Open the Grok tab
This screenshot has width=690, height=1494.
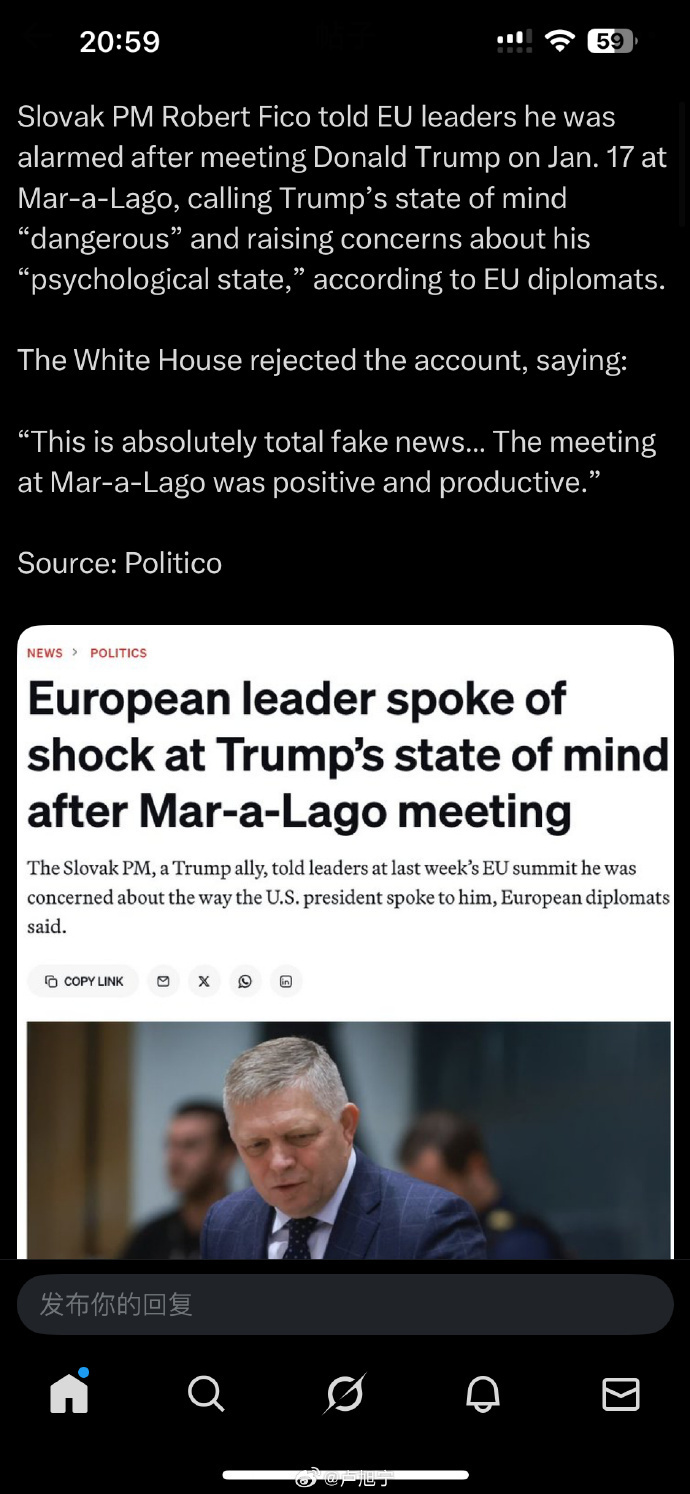(x=345, y=1393)
